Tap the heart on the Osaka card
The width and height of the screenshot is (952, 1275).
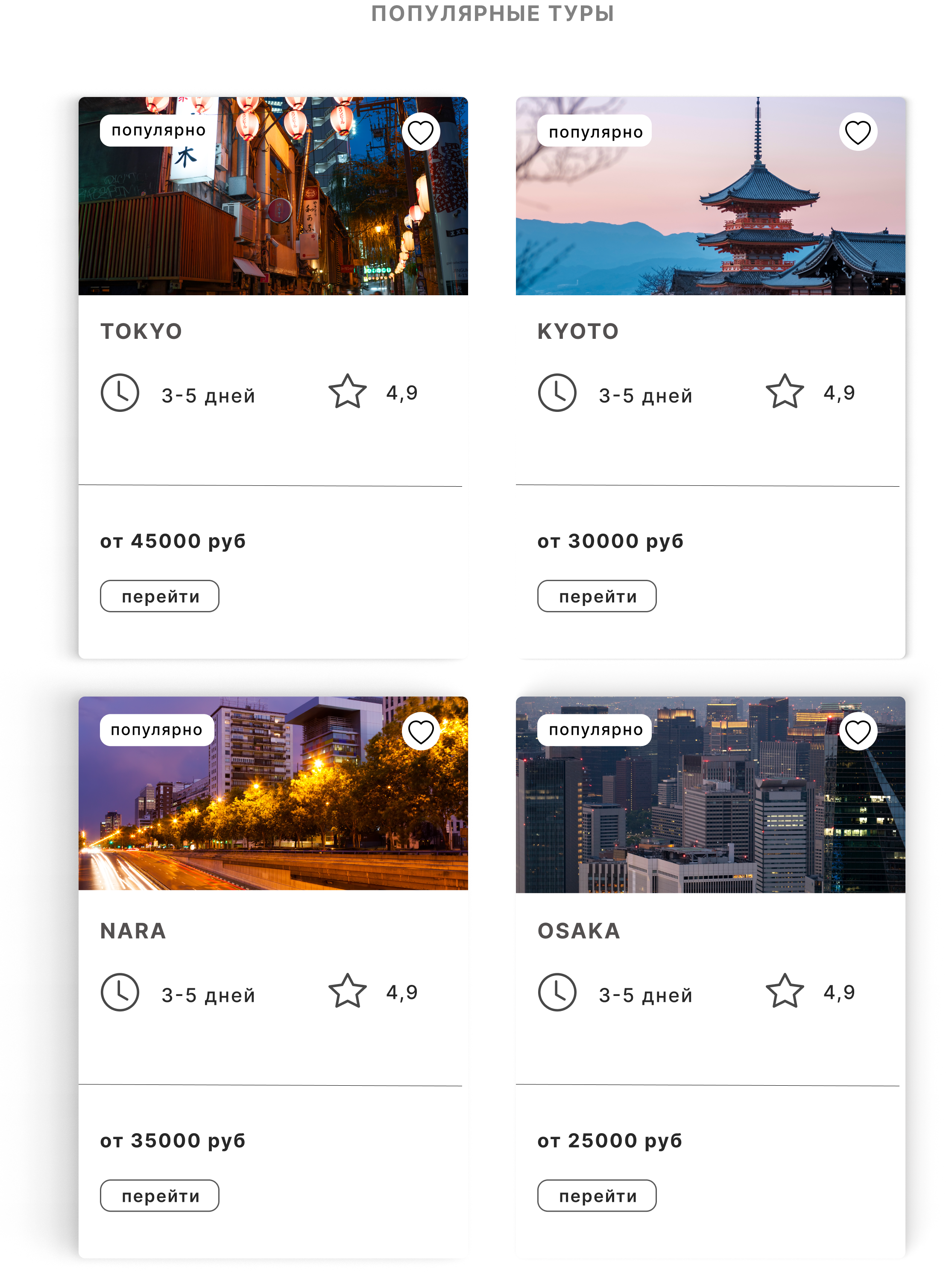click(x=858, y=732)
